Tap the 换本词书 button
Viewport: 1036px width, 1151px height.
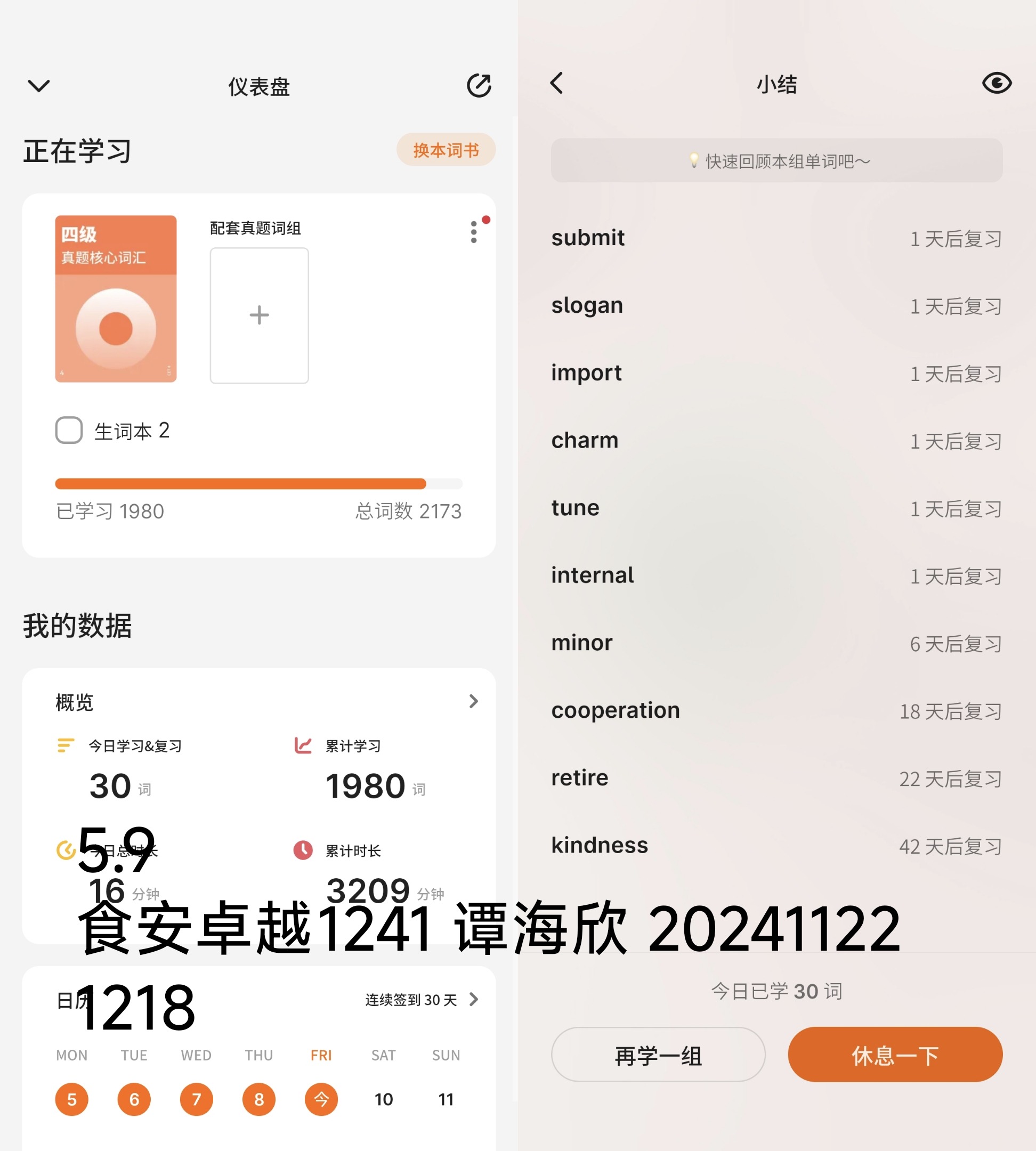tap(446, 150)
